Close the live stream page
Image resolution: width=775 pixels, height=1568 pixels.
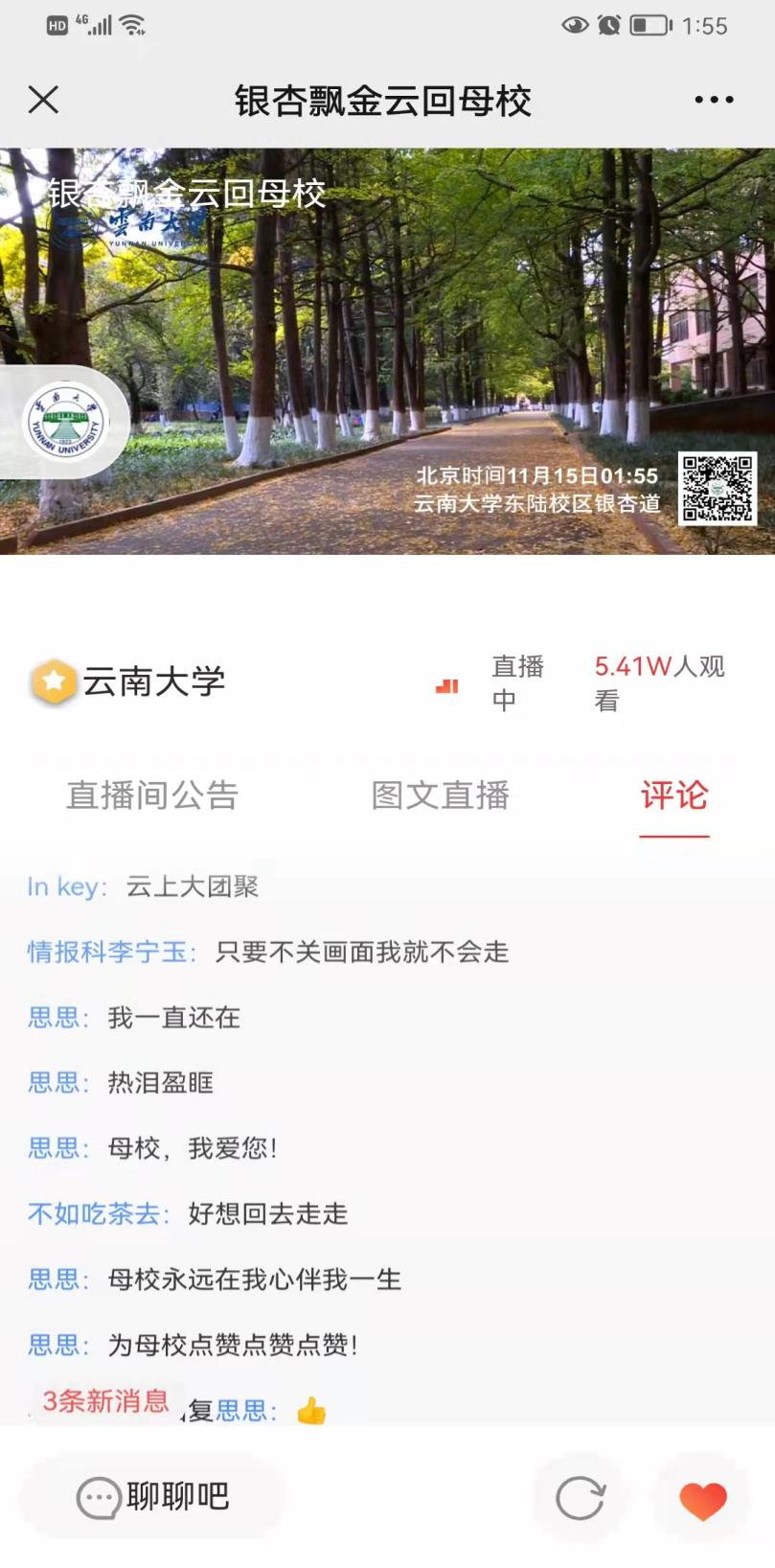coord(43,100)
